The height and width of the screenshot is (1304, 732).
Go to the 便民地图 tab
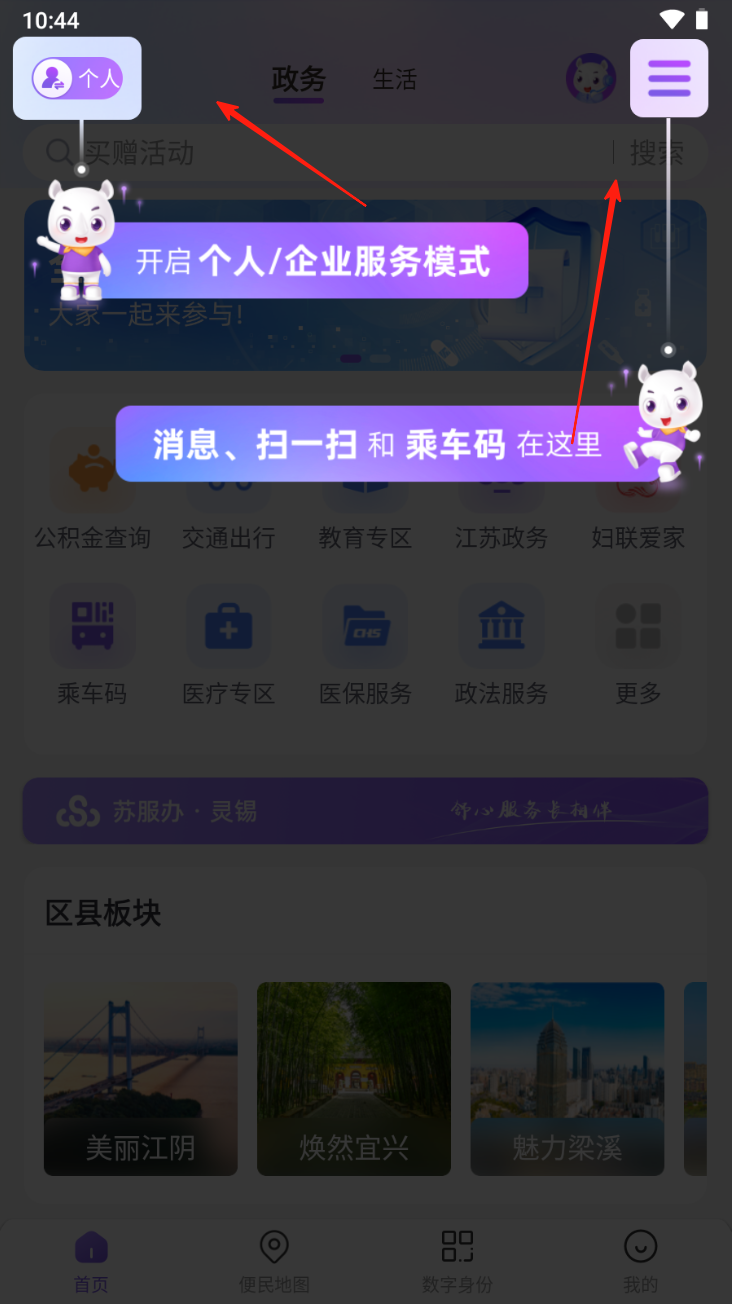(x=274, y=1262)
